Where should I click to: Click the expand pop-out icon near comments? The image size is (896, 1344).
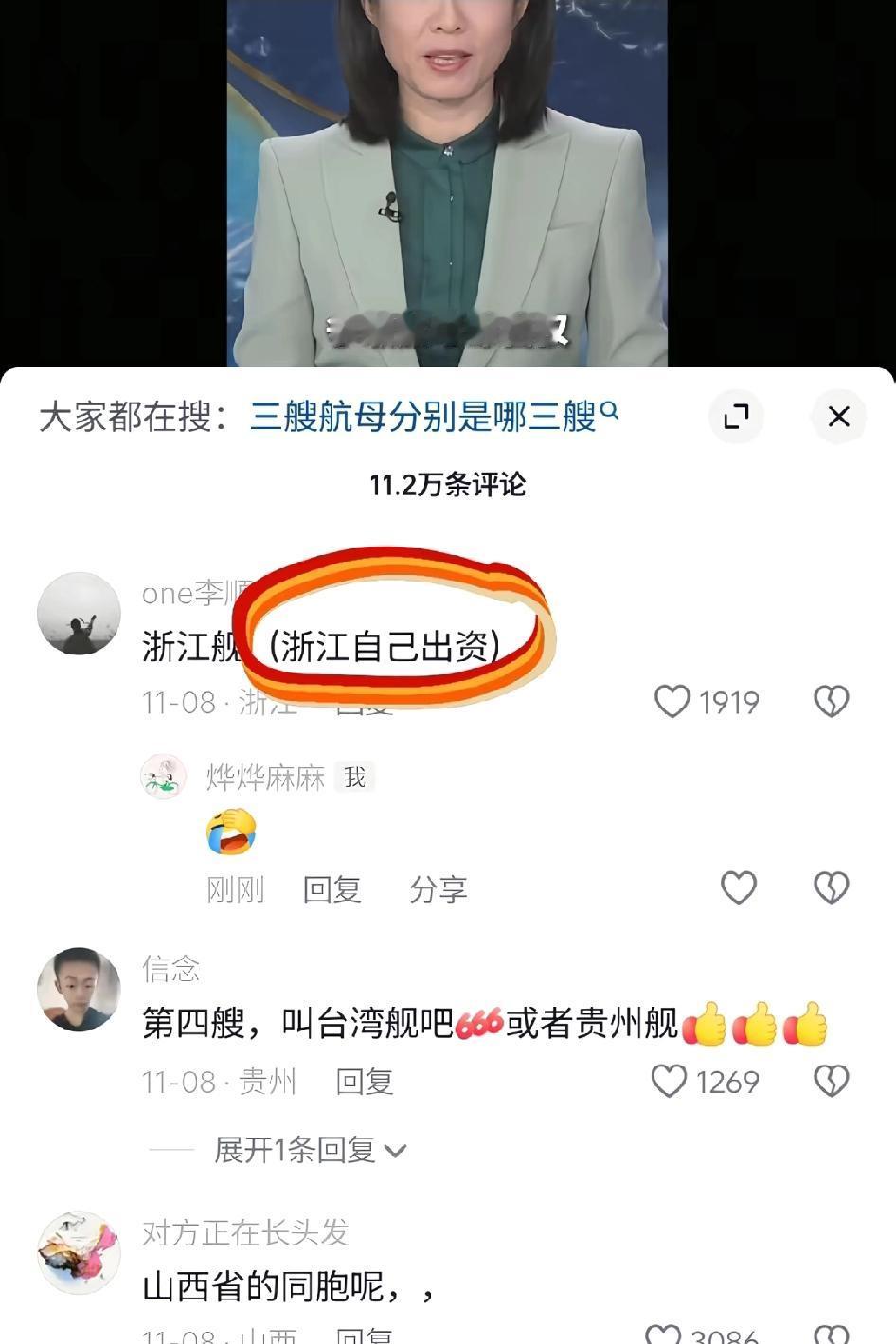(x=738, y=417)
